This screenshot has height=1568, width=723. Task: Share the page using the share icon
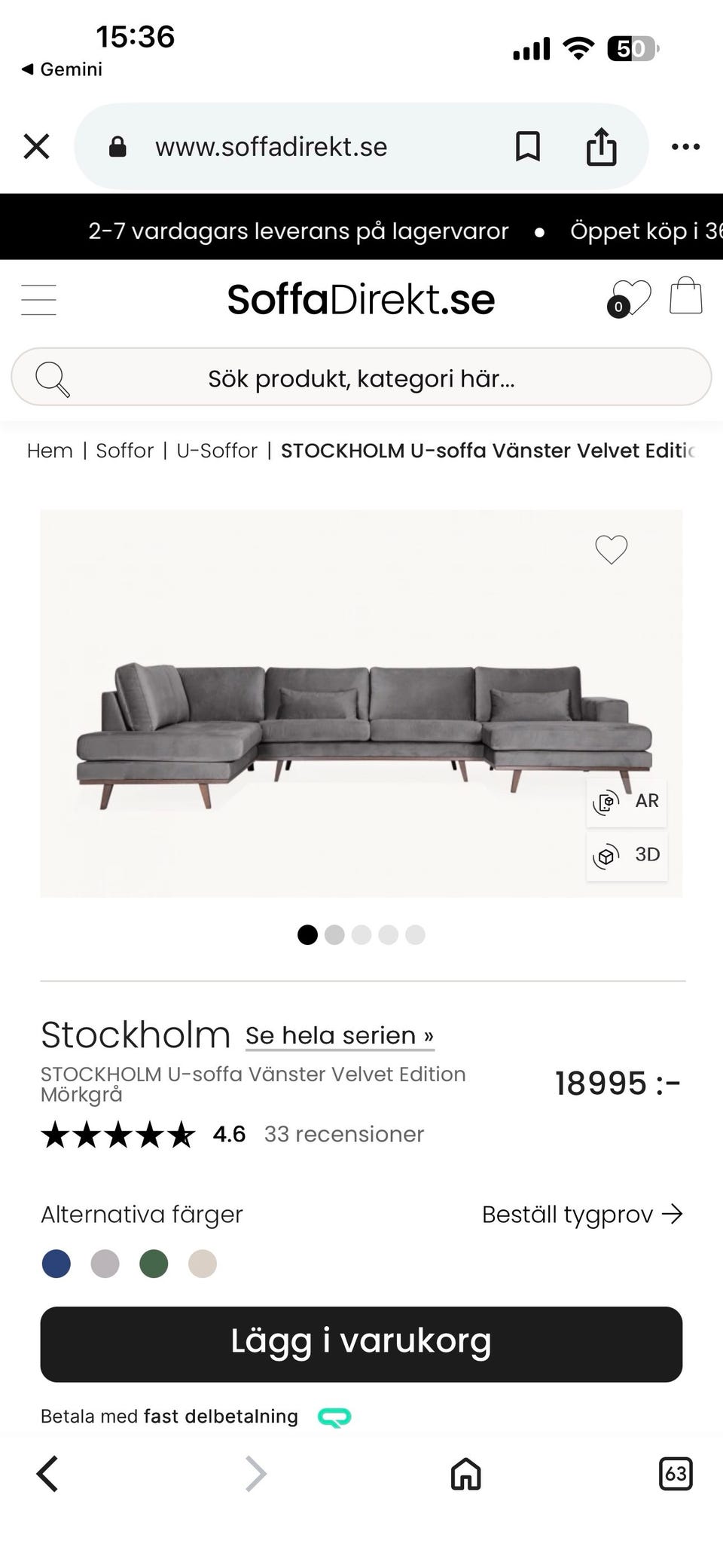click(600, 146)
